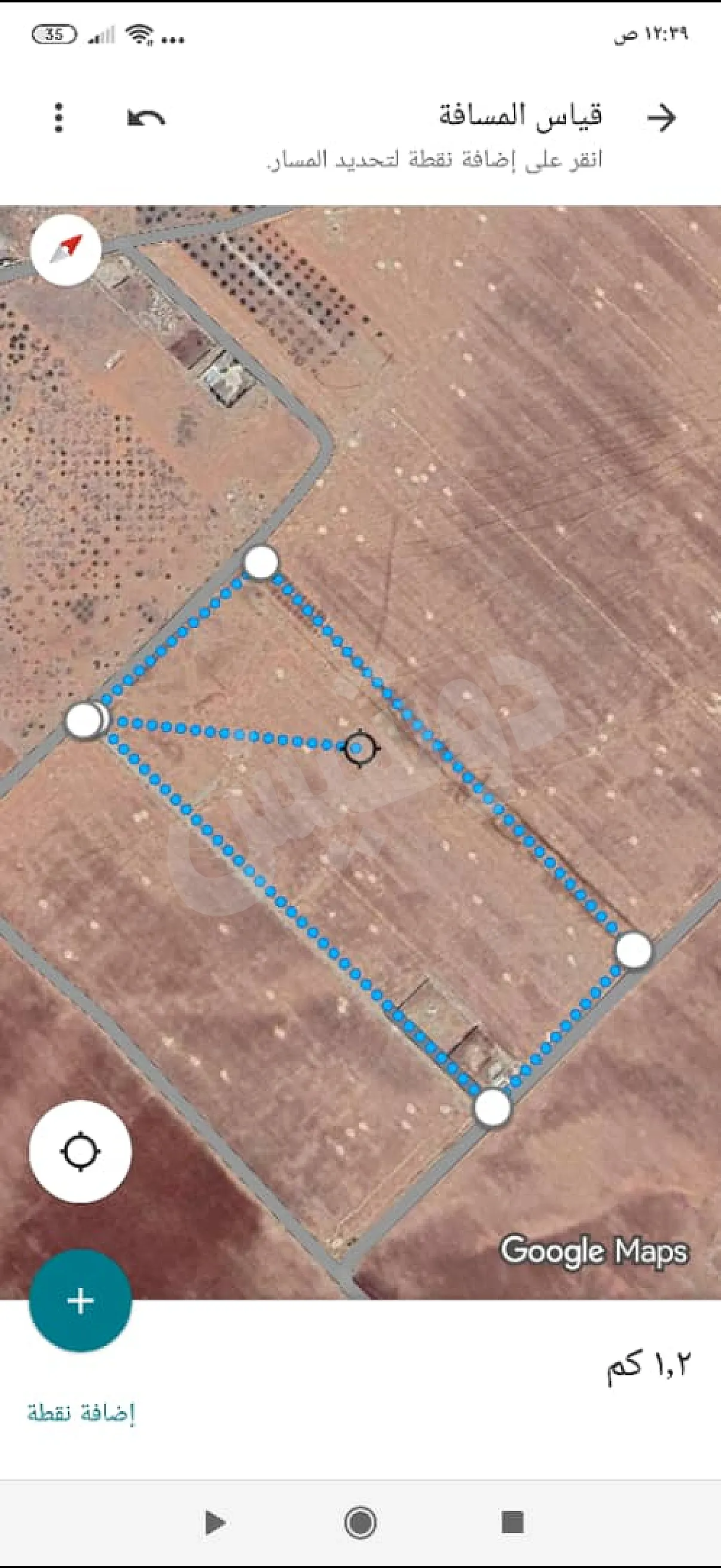This screenshot has width=721, height=1568.
Task: Open recent apps with the square button
Action: click(x=512, y=1523)
